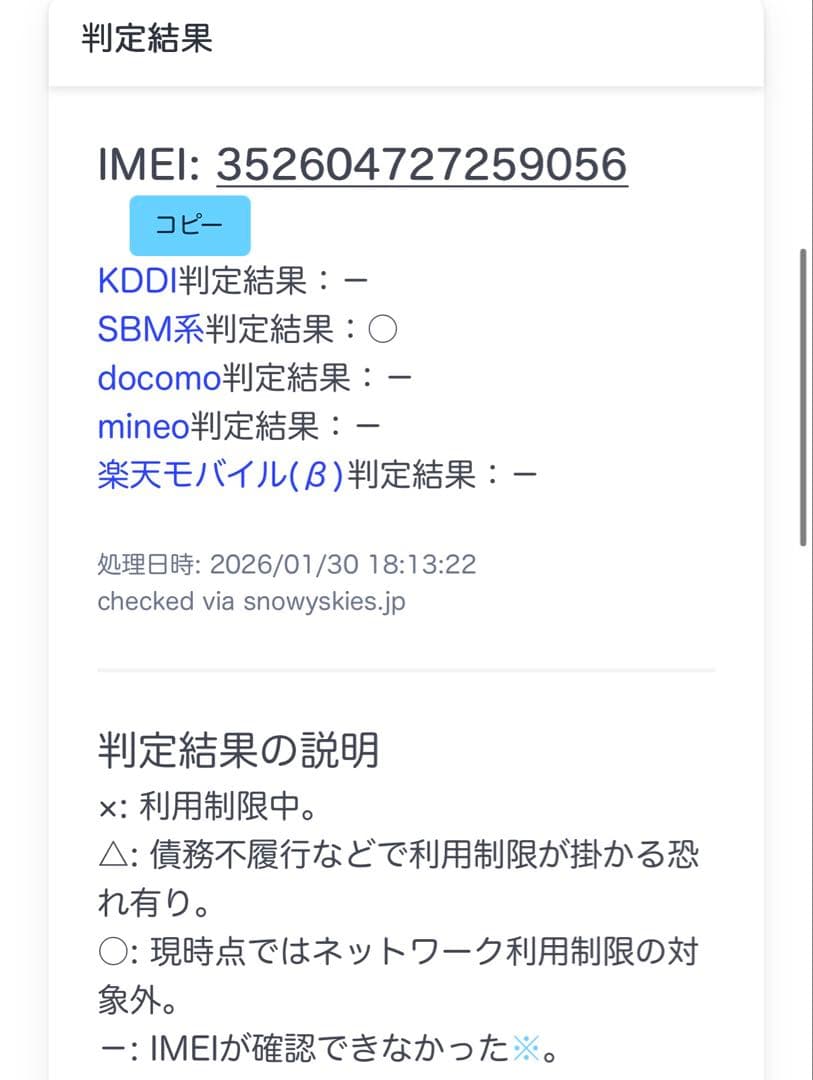This screenshot has width=813, height=1080.
Task: Select the 判定結果の説明 section heading
Action: point(240,747)
